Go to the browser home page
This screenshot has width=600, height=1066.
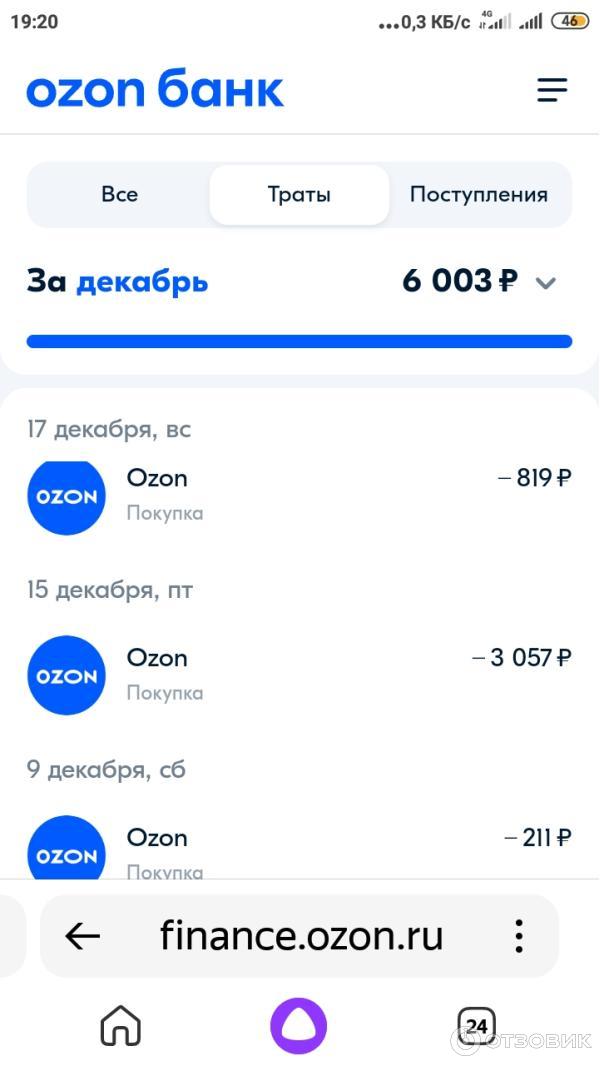(121, 1026)
